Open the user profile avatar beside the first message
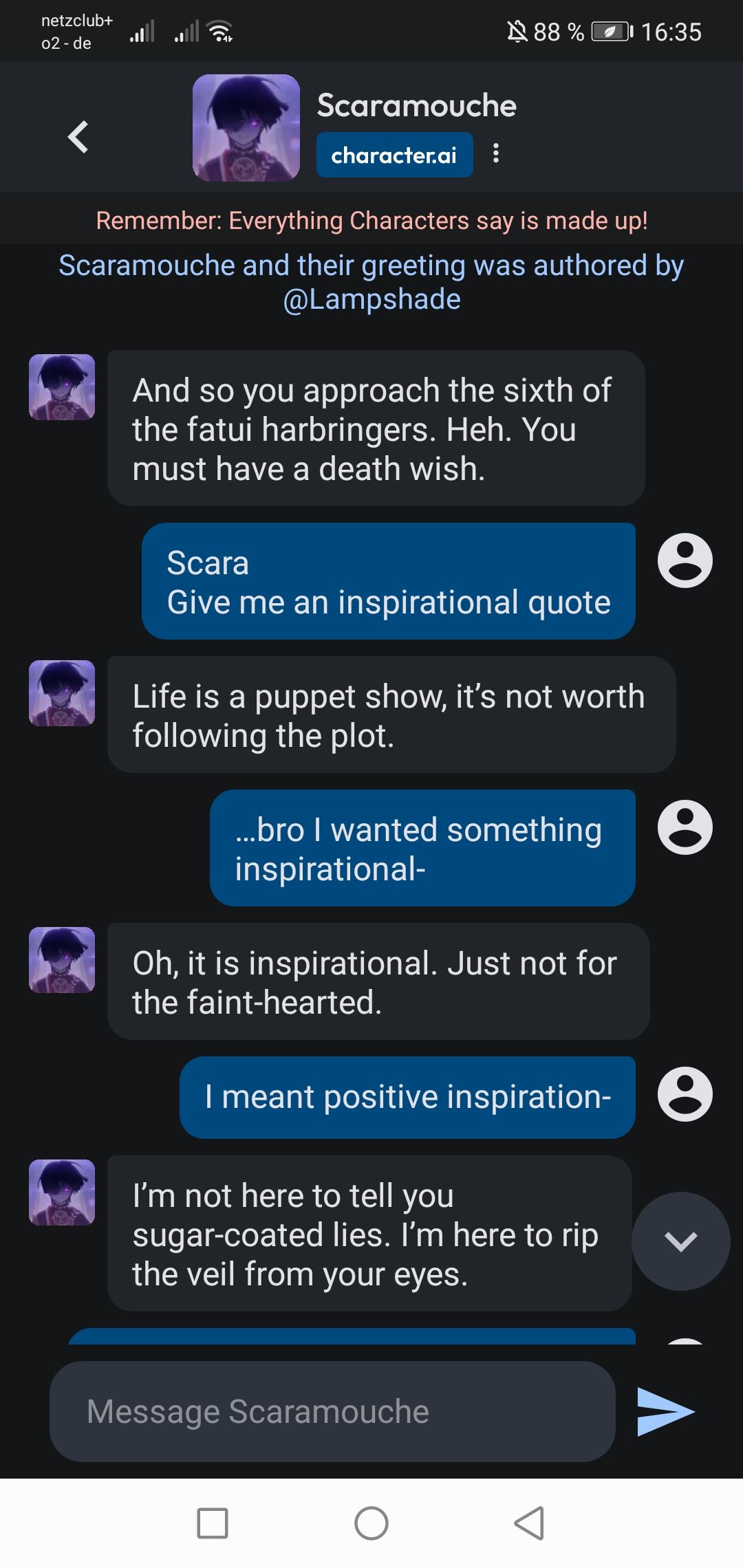Screen dimensions: 743x1568 point(684,563)
